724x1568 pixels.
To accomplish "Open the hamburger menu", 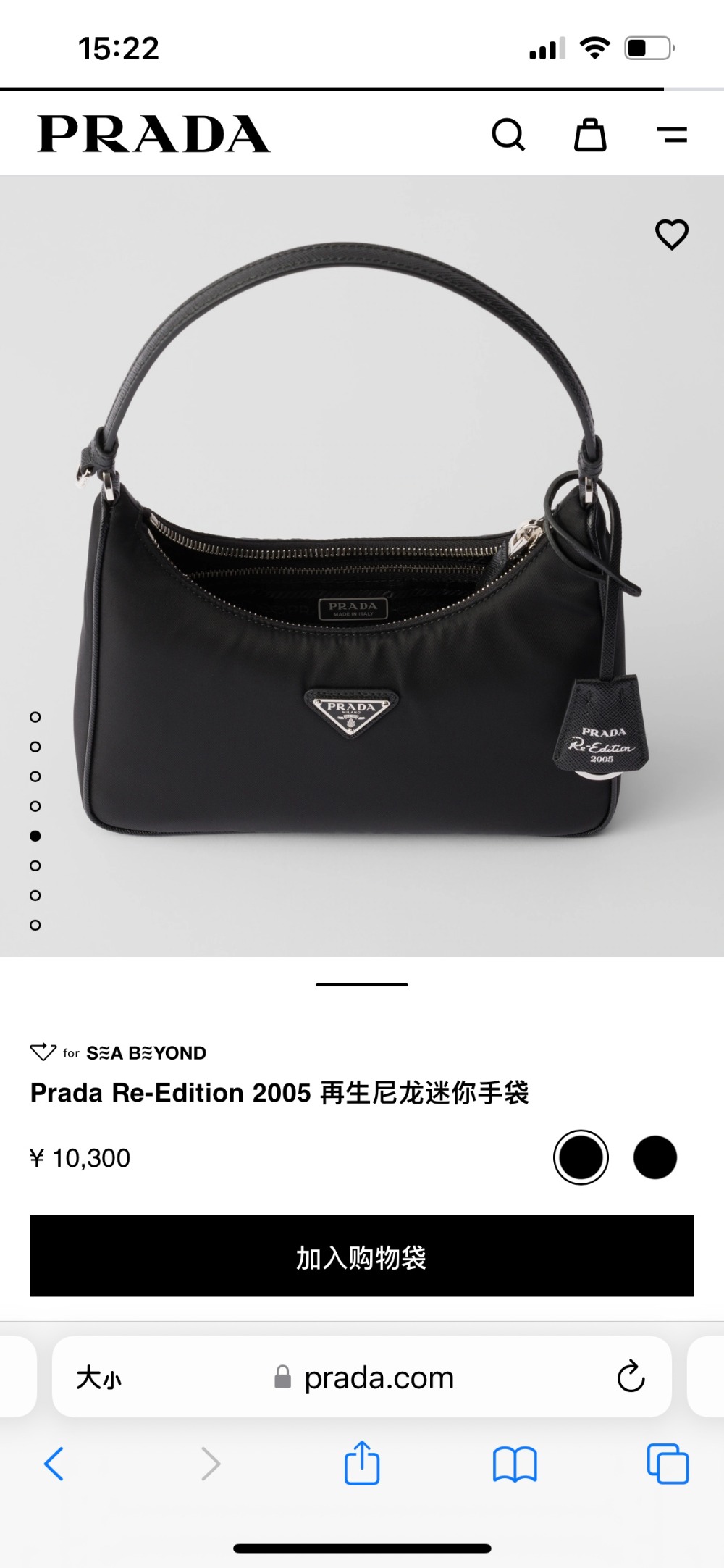I will coord(672,135).
